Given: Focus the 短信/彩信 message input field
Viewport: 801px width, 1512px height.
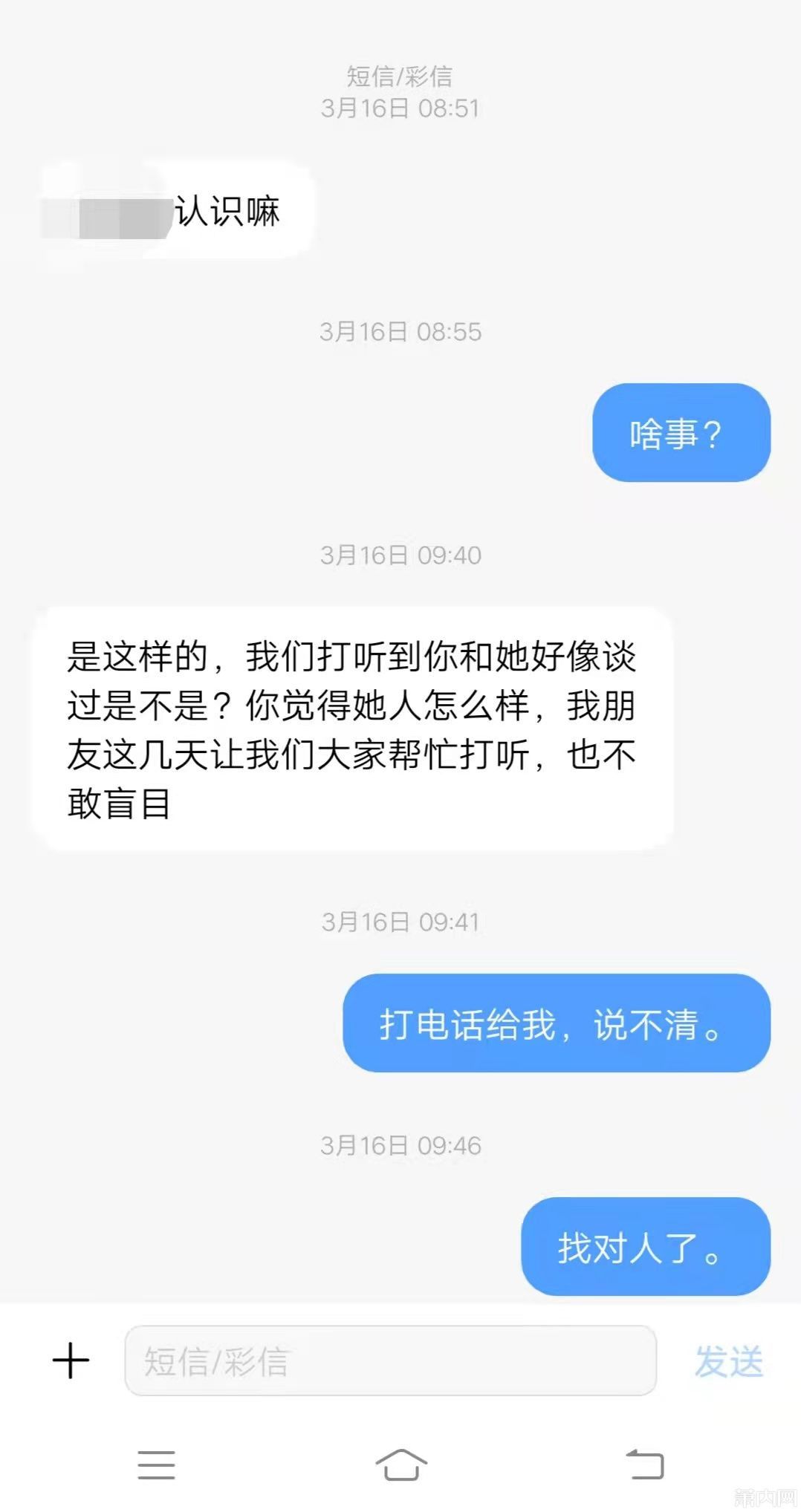Looking at the screenshot, I should 390,1361.
